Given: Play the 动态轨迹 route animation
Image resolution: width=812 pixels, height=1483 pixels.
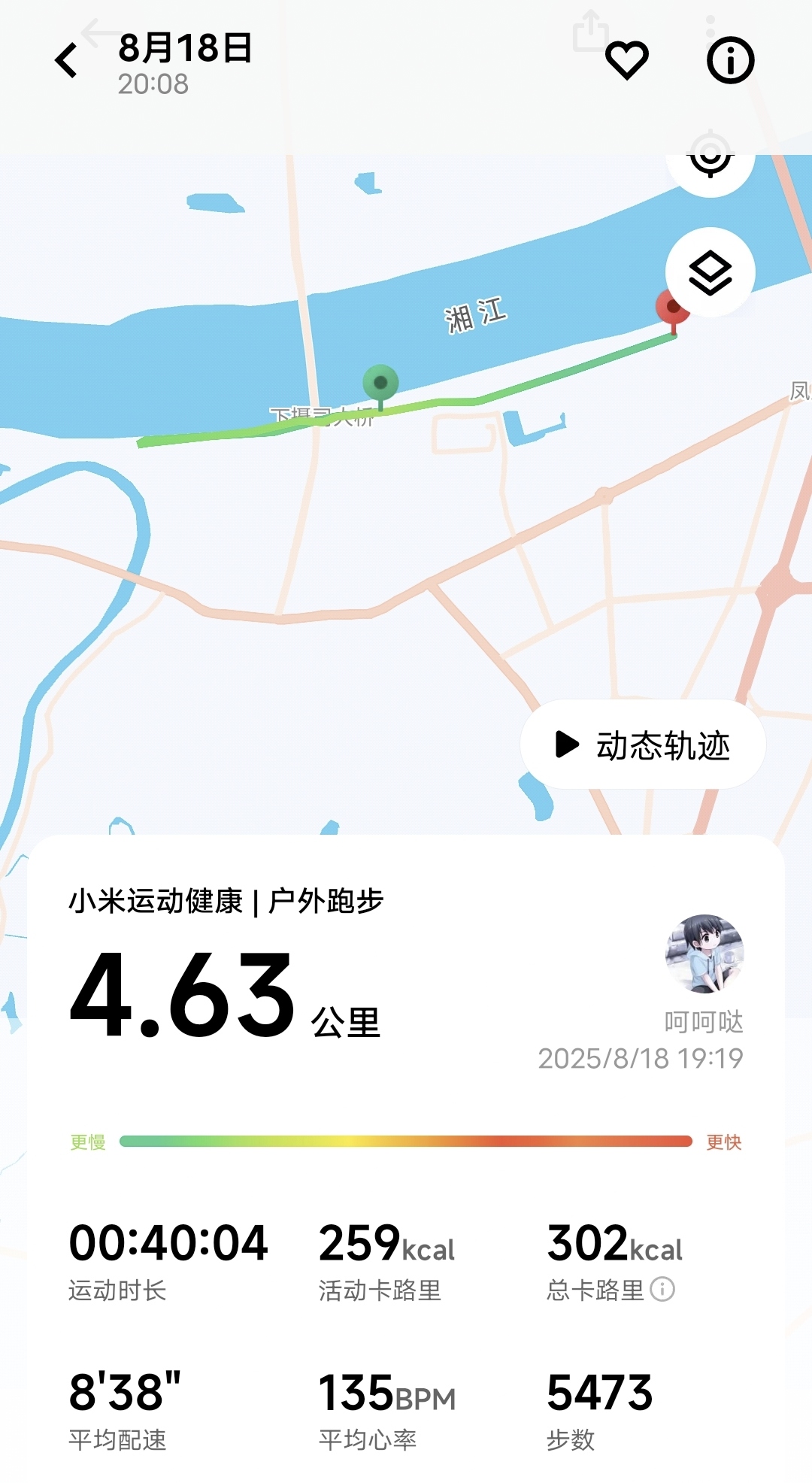Looking at the screenshot, I should (643, 745).
